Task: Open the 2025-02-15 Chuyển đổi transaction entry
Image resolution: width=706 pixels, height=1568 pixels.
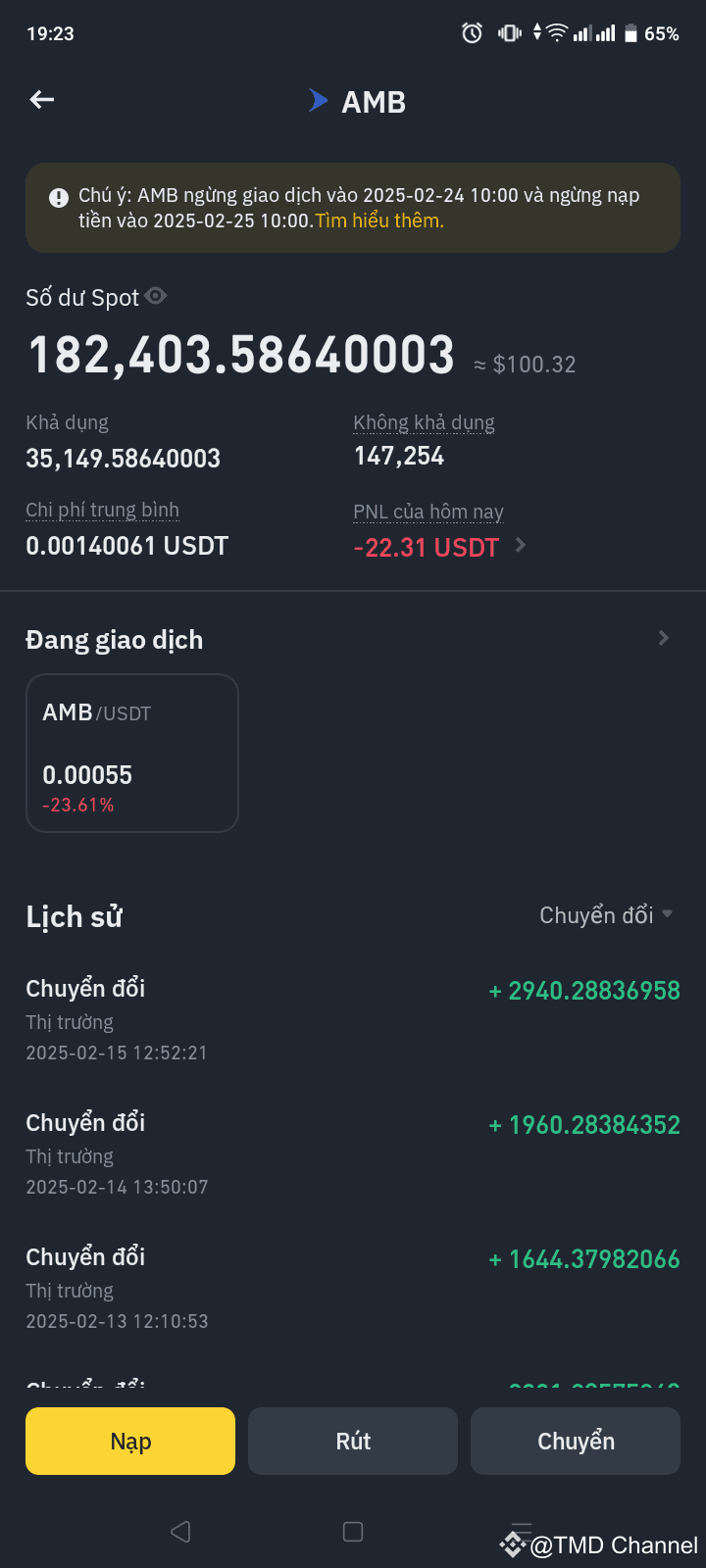Action: coord(353,1019)
